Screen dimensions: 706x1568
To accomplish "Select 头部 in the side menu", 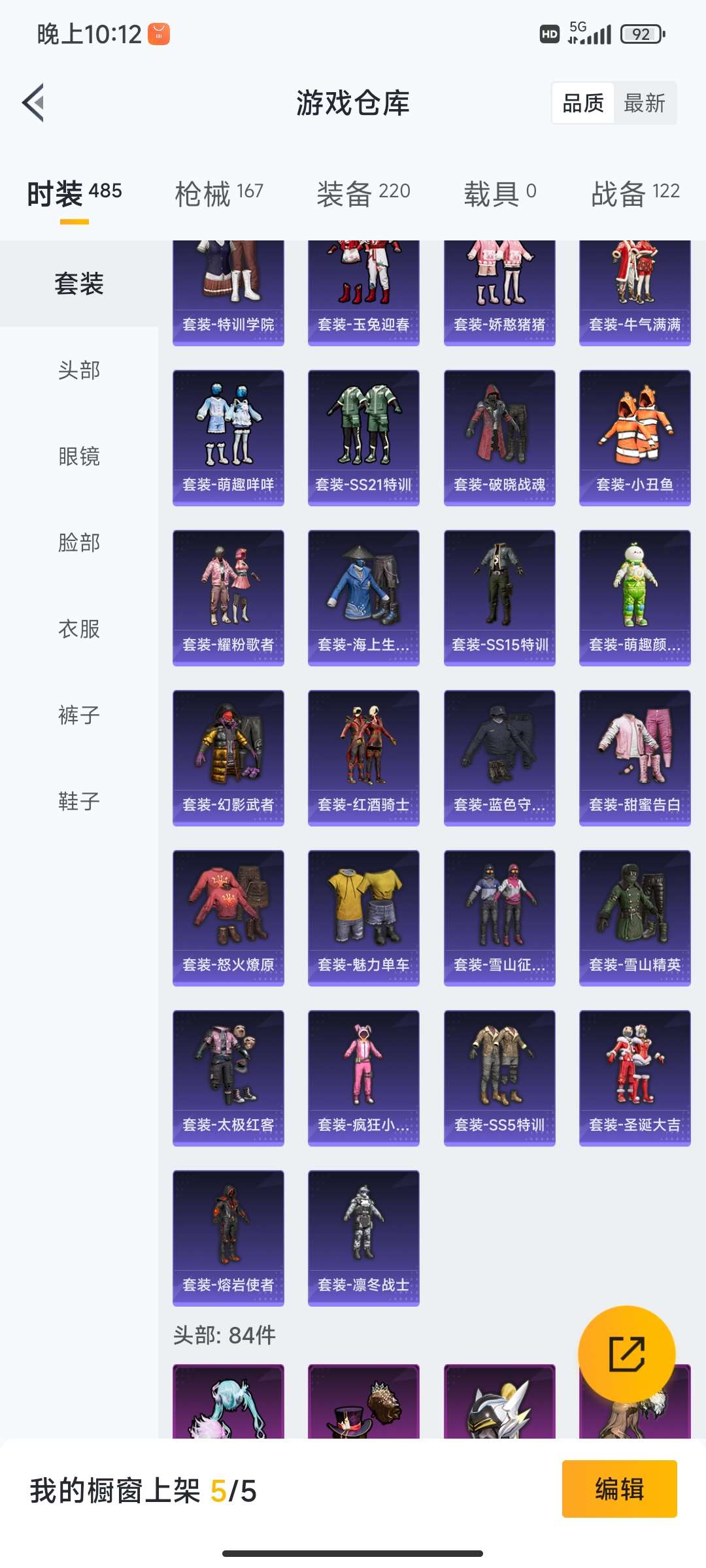I will [x=79, y=370].
